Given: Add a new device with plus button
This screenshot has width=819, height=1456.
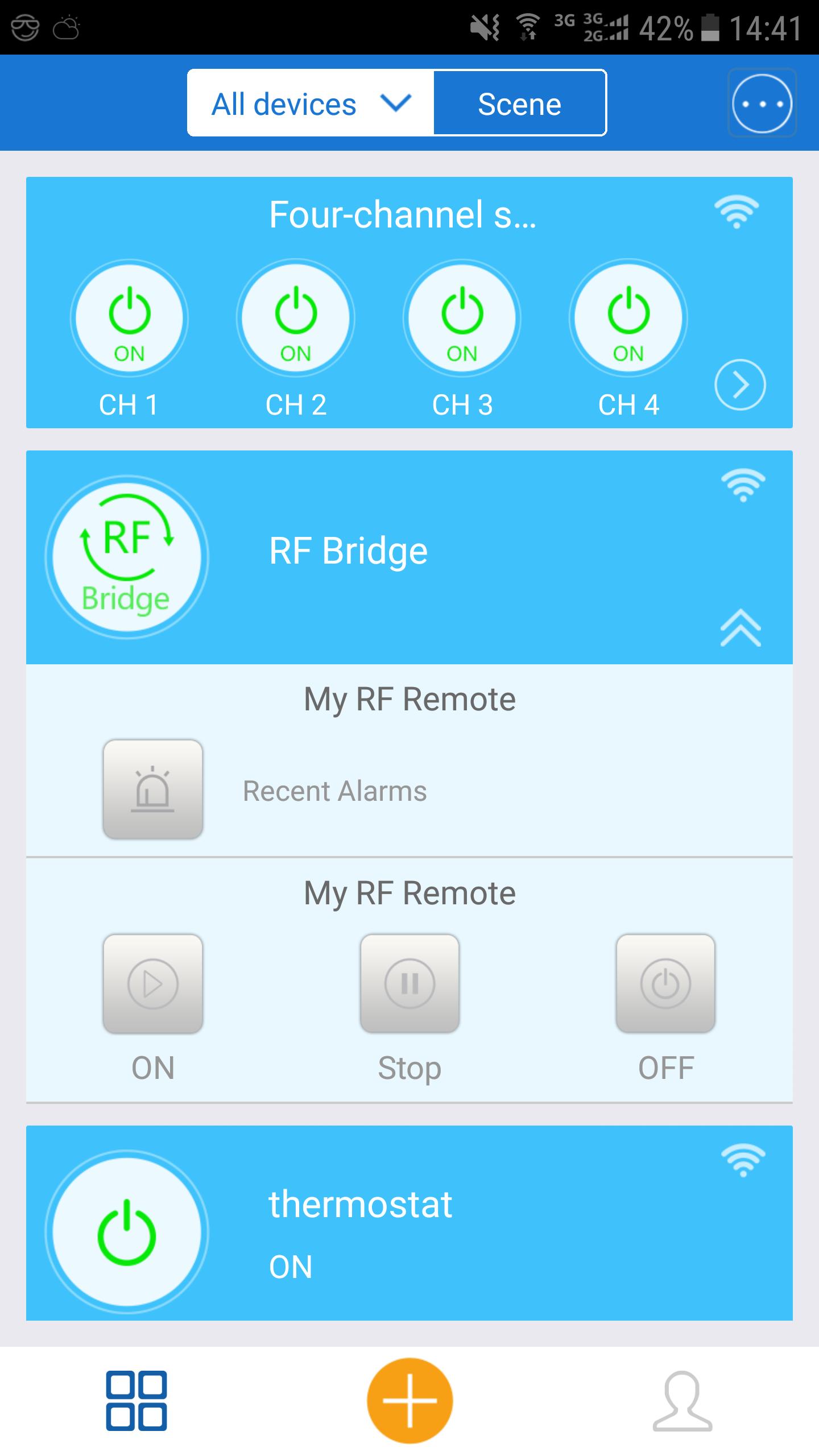Looking at the screenshot, I should coord(409,1400).
